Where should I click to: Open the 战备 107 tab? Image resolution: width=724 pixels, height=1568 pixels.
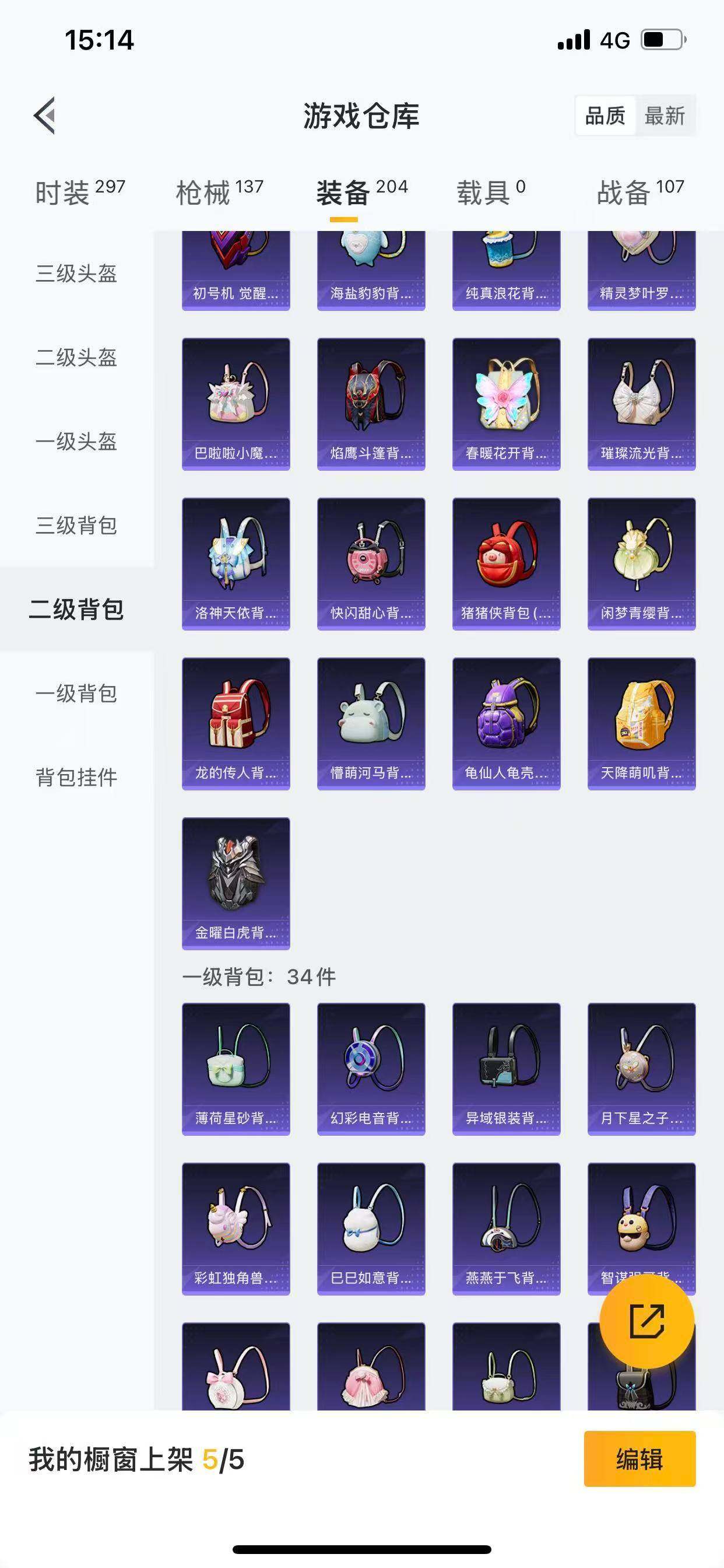pyautogui.click(x=639, y=188)
